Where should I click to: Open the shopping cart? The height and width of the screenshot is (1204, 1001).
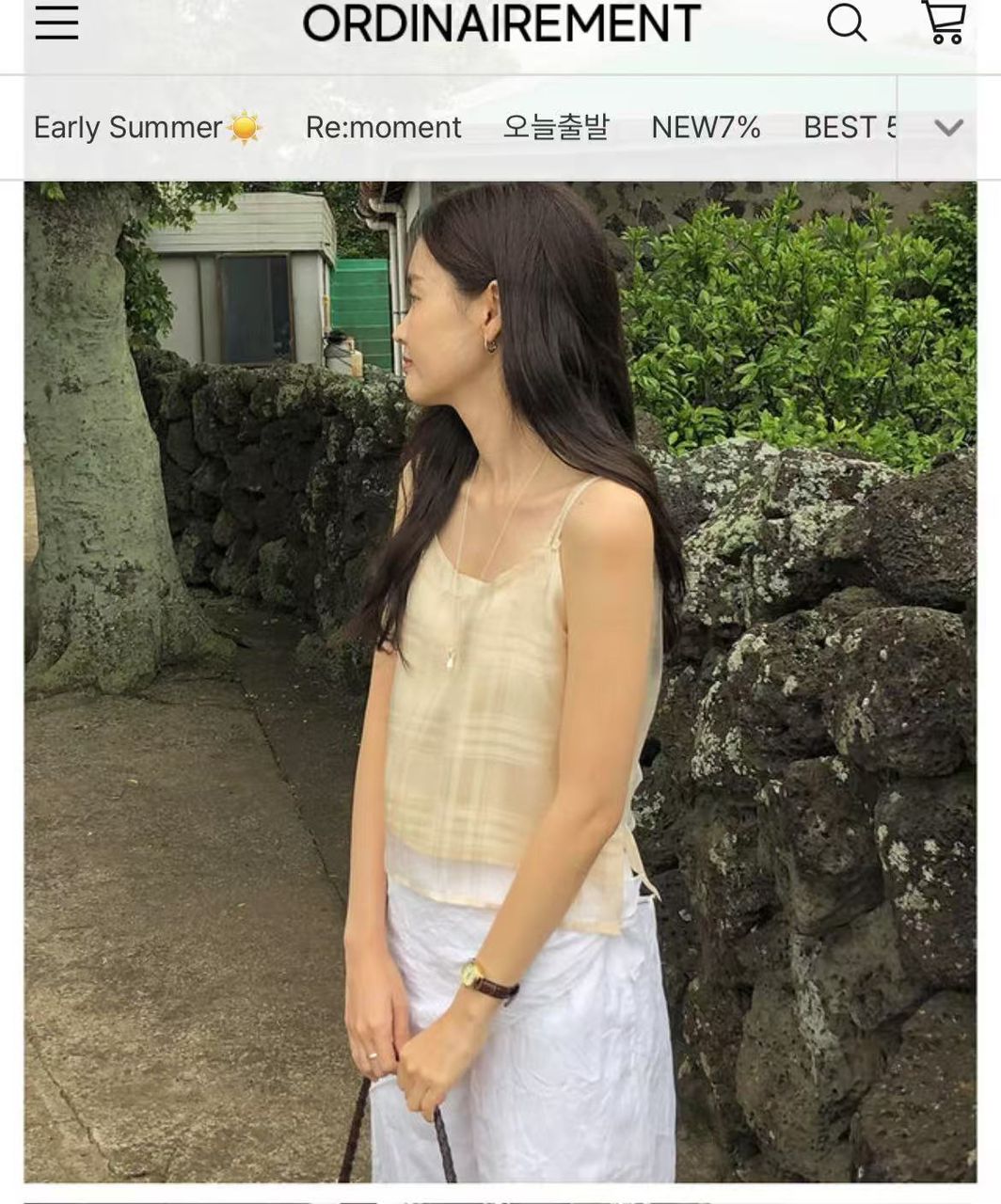coord(944,22)
